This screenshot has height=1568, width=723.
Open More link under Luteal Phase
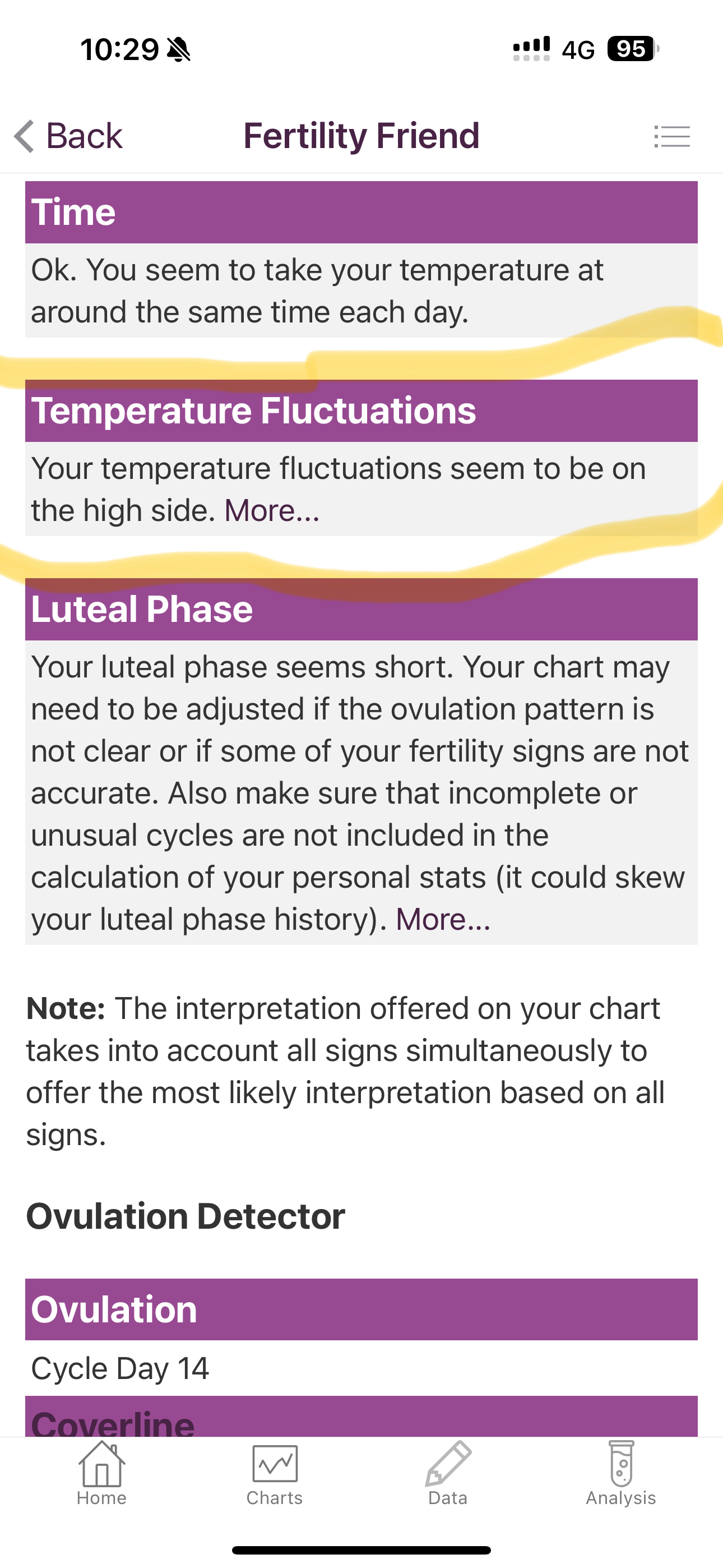point(442,919)
